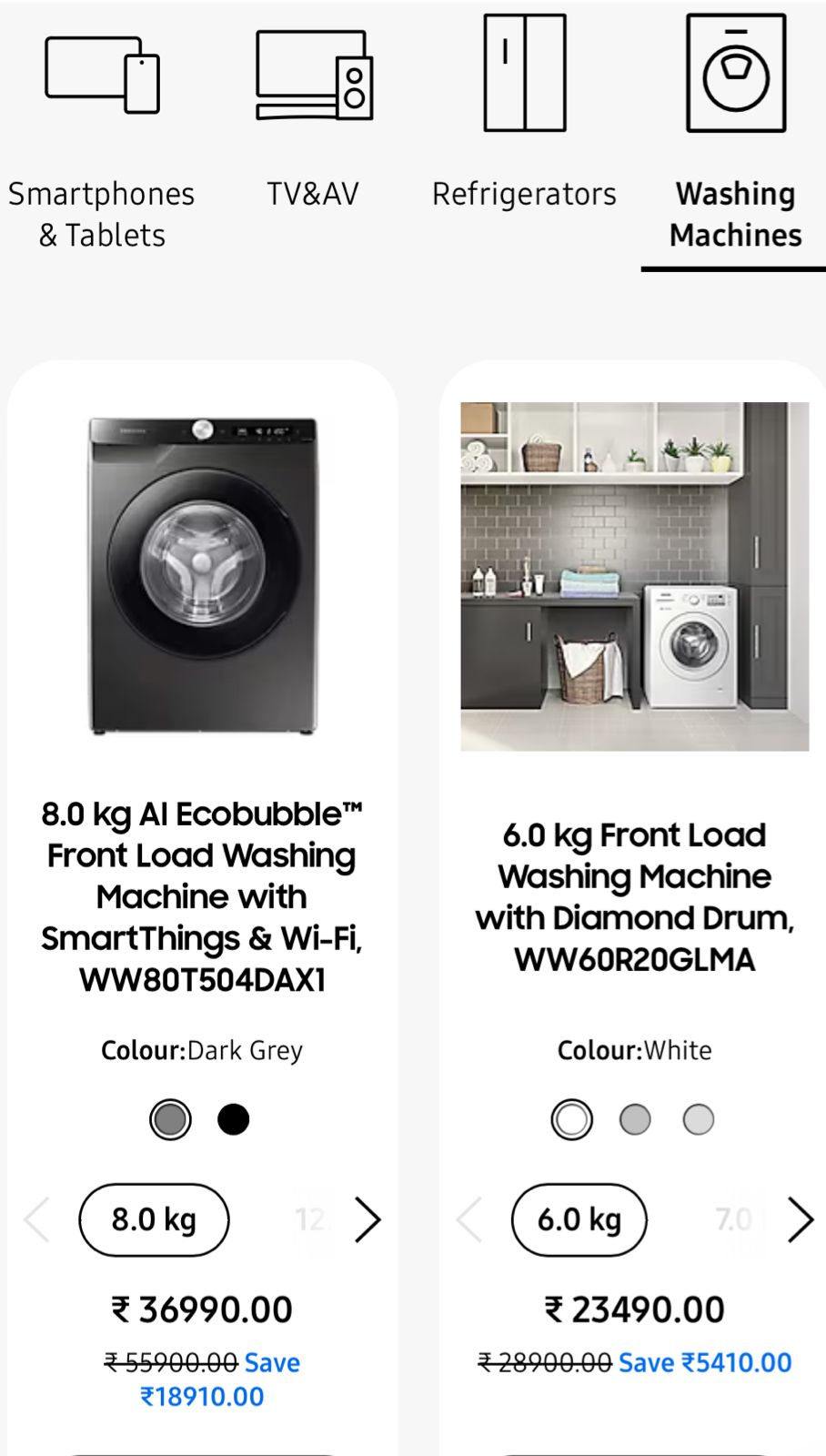Select the black colour swatch on WW80T504DAX1
Screen dimensions: 826x1456
[x=234, y=1118]
